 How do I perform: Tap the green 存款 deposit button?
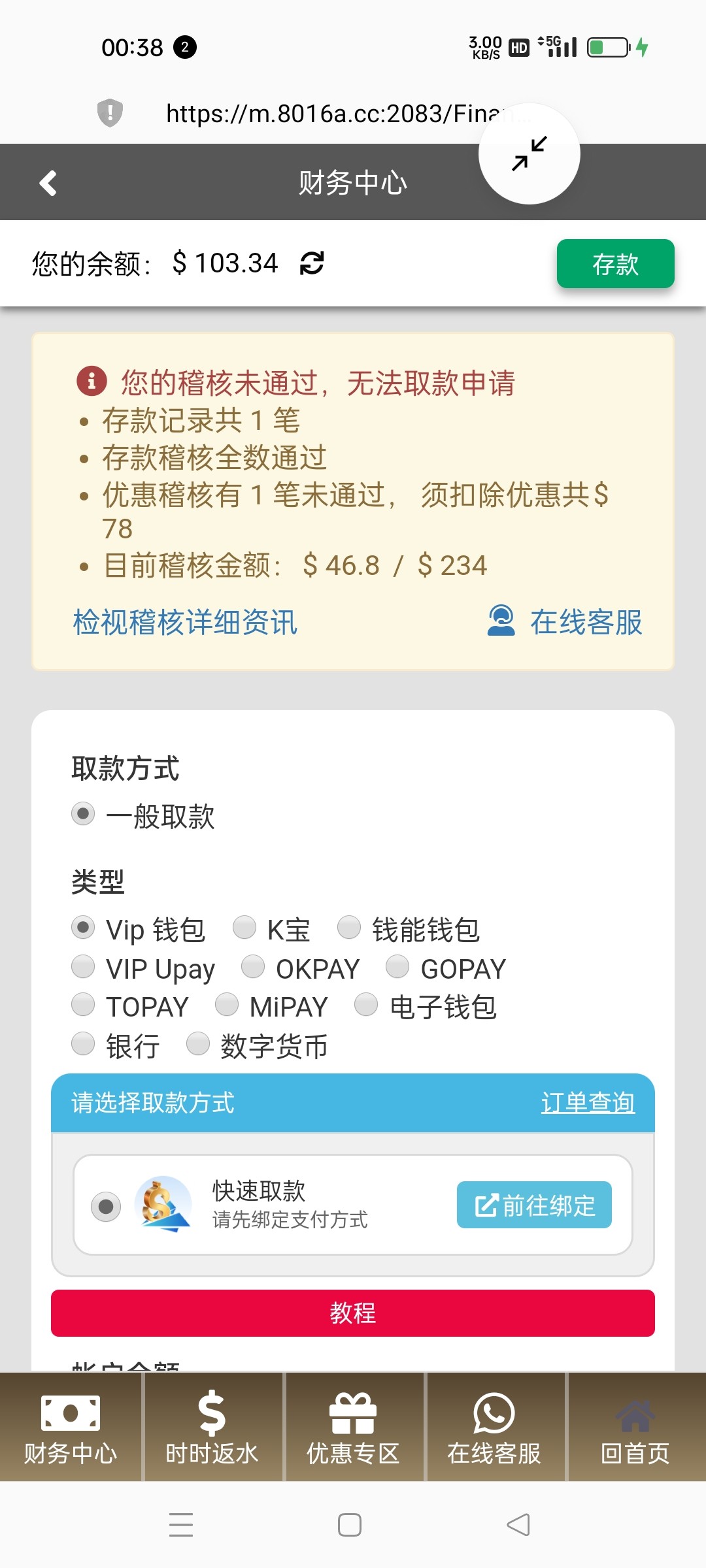click(x=614, y=264)
